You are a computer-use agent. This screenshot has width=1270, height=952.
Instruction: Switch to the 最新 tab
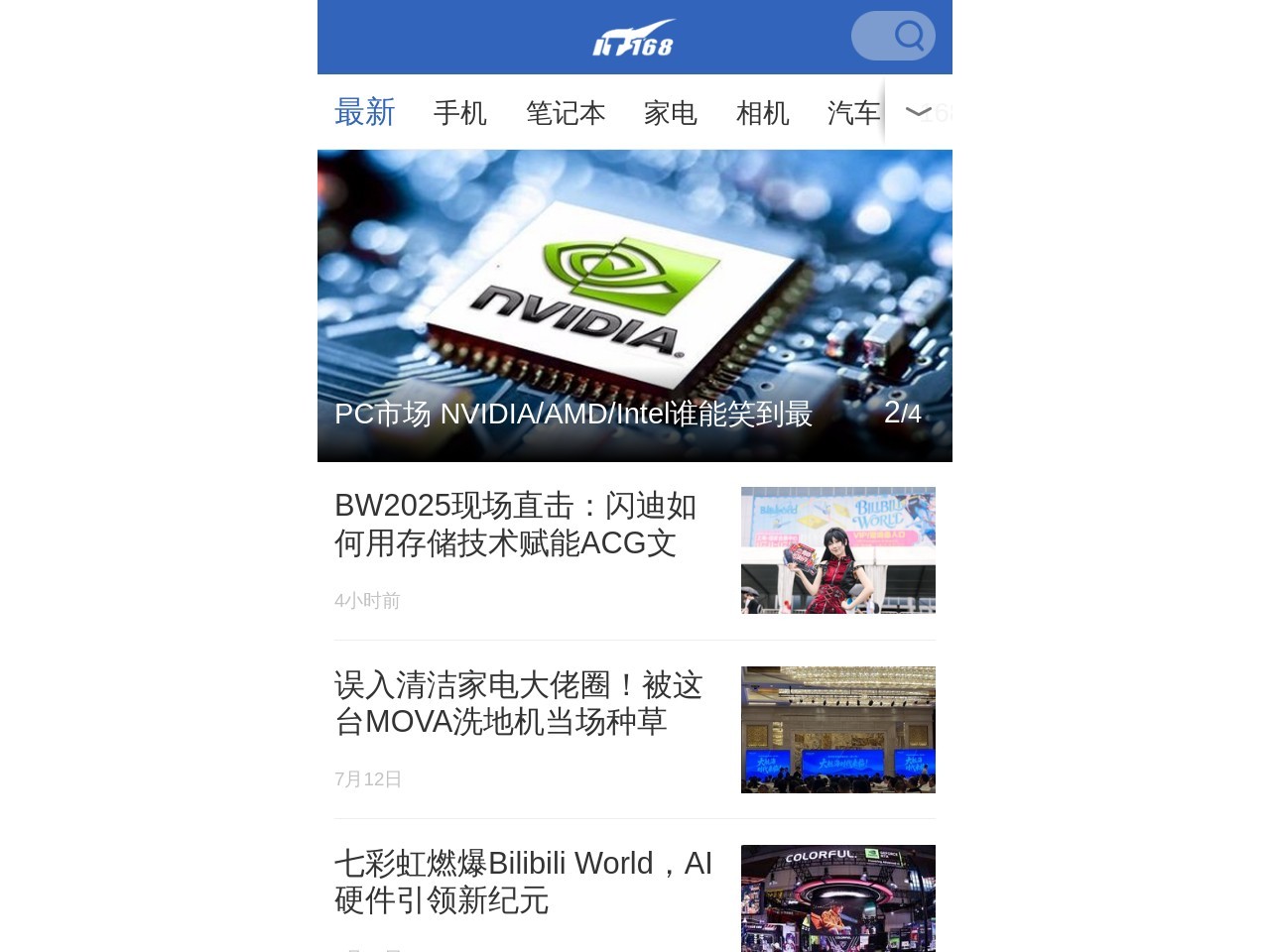pos(364,112)
